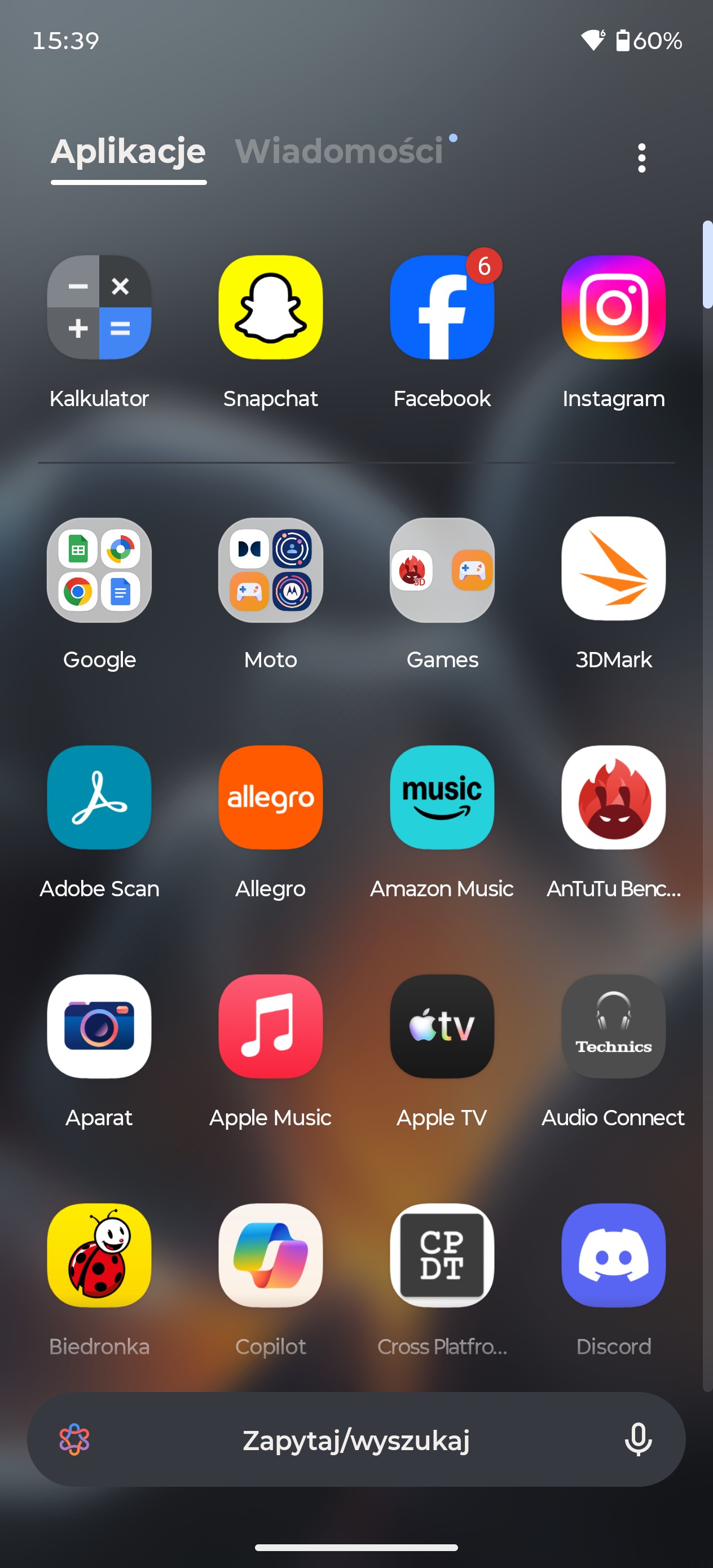This screenshot has width=713, height=1568.
Task: Open the Games folder
Action: pos(442,570)
